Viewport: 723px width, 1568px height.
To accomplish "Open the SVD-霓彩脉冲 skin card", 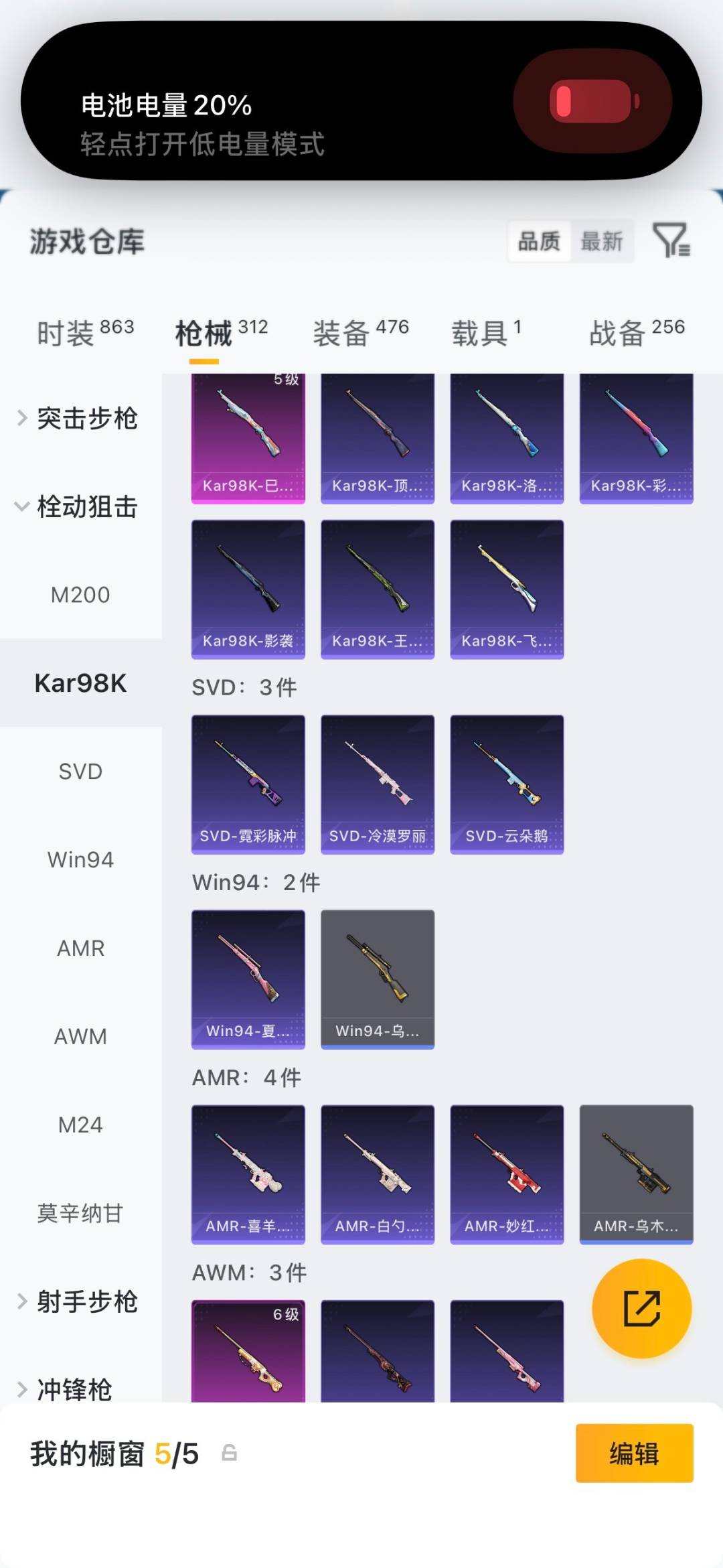I will click(x=248, y=784).
